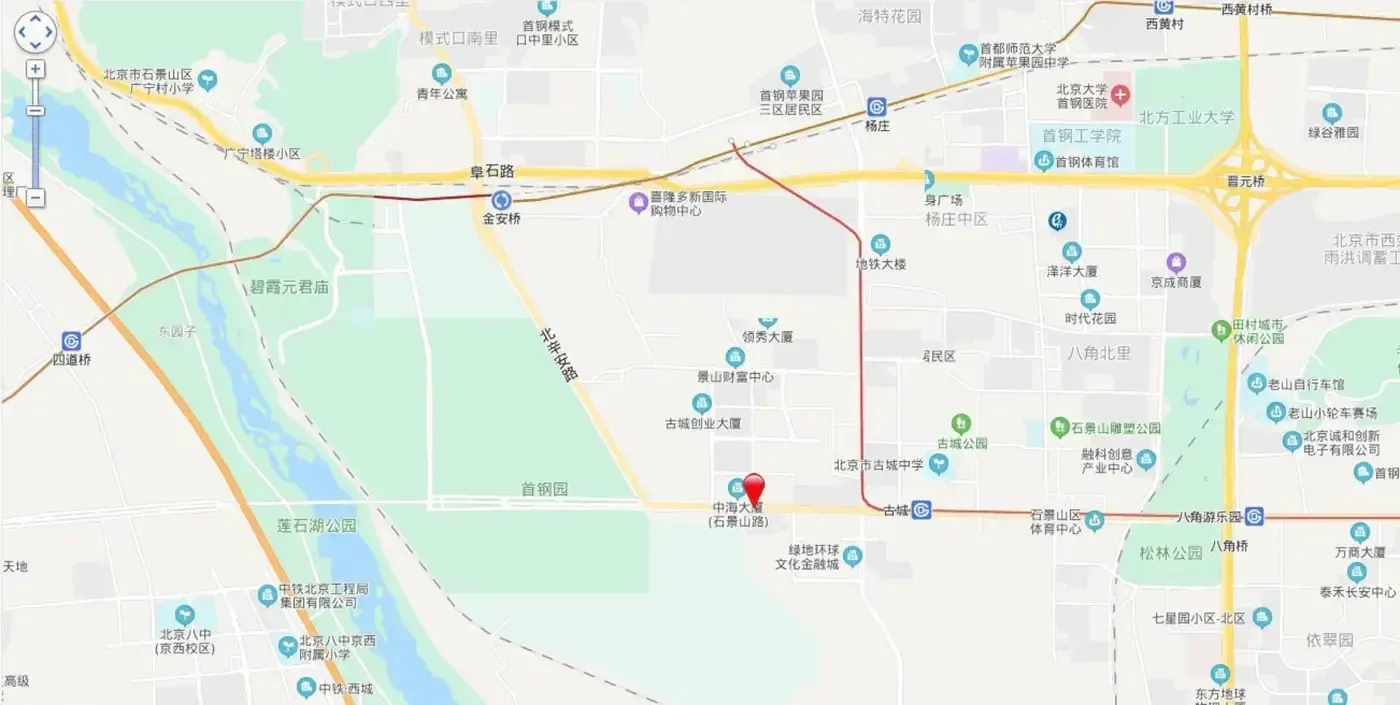1400x705 pixels.
Task: Pan the map down with the arrow
Action: click(x=35, y=45)
